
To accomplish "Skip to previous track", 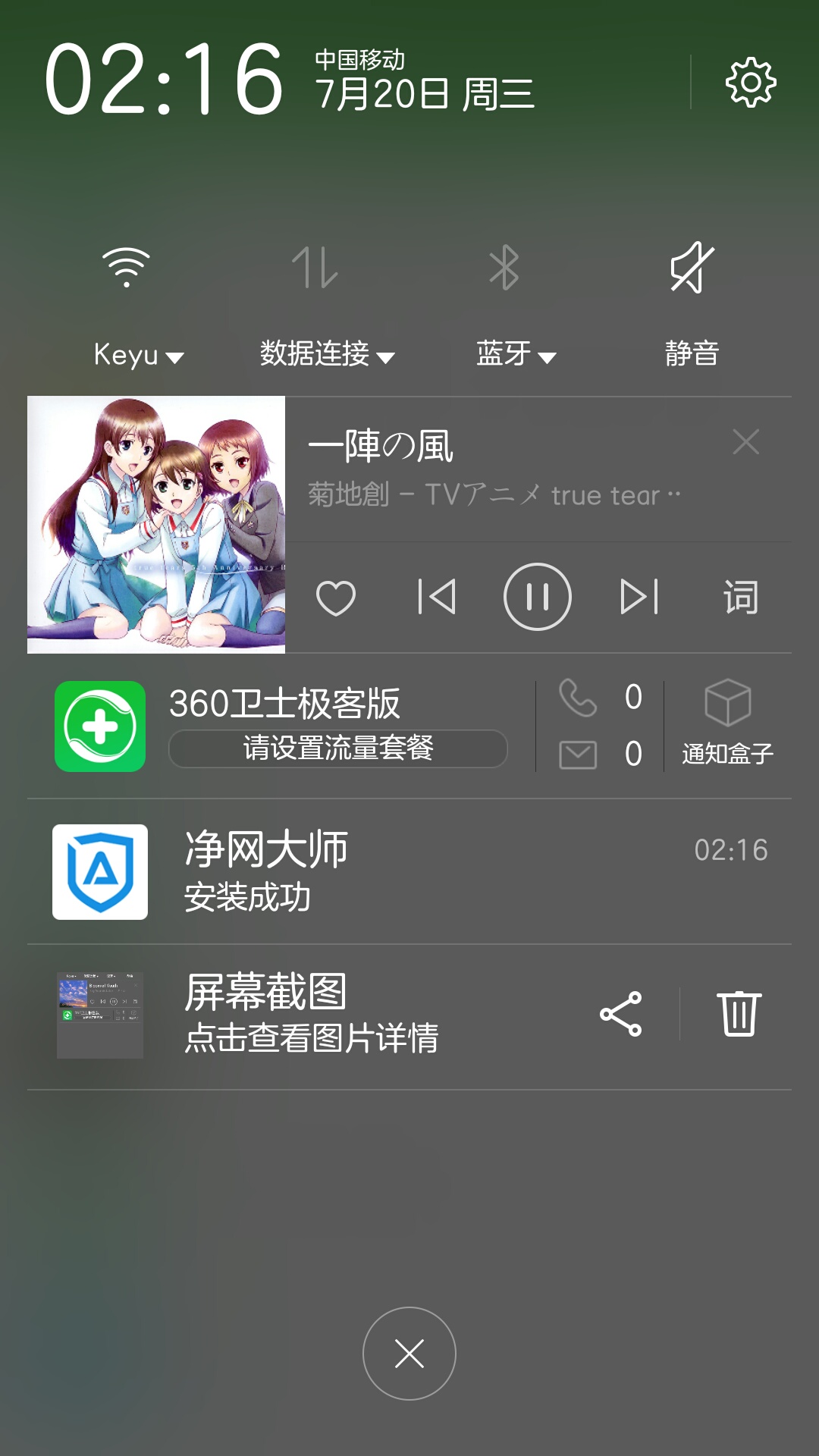I will click(x=437, y=598).
